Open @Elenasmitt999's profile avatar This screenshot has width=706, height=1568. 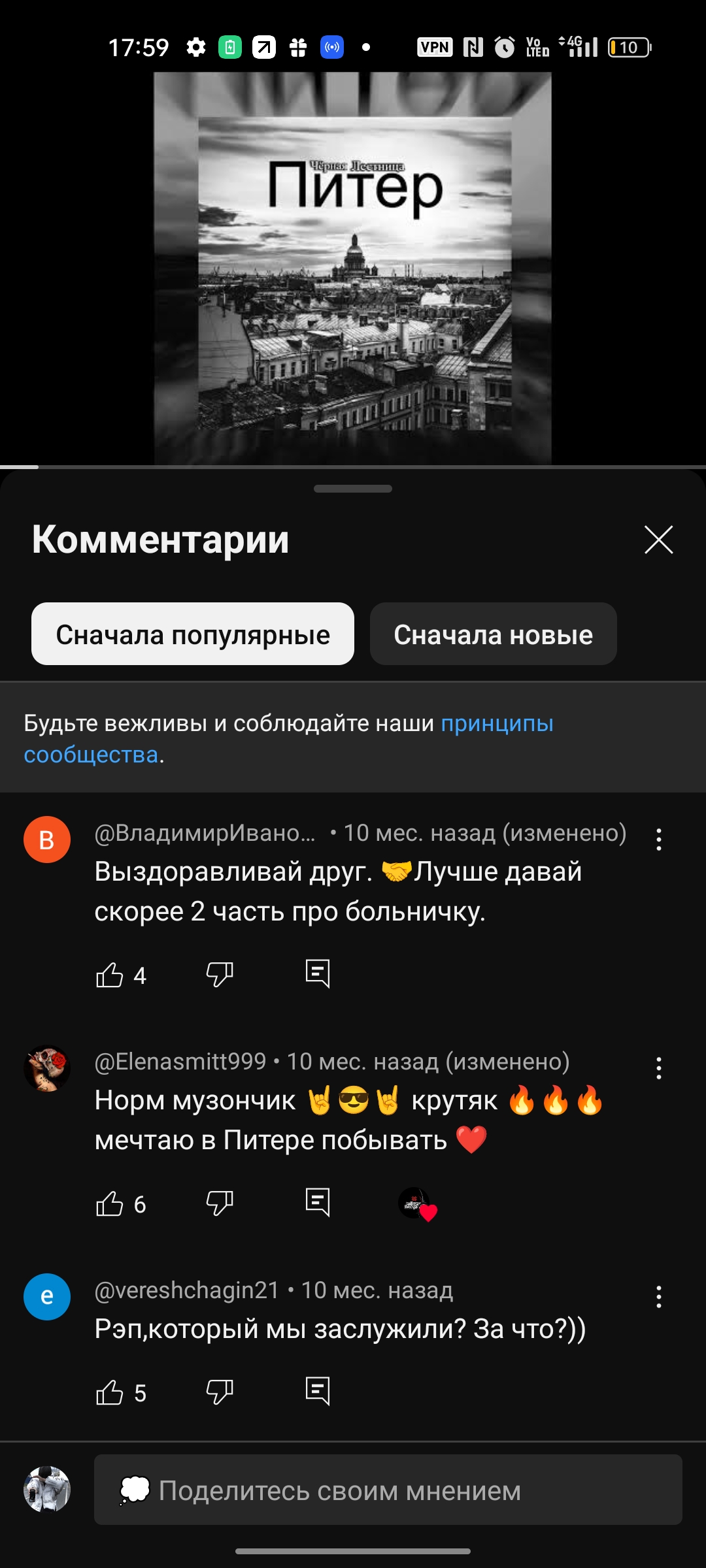tap(46, 1057)
